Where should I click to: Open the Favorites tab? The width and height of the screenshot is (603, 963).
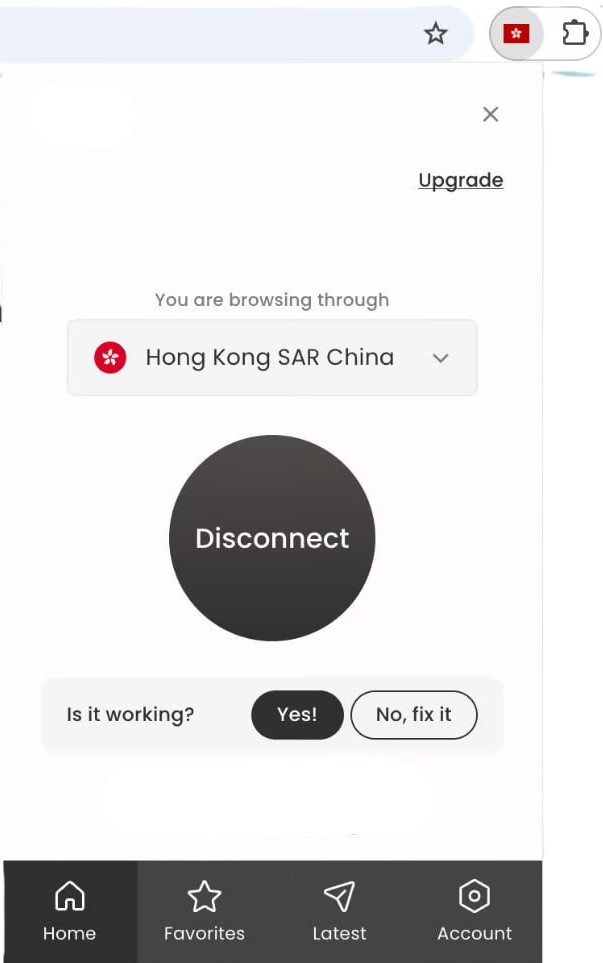coord(204,910)
